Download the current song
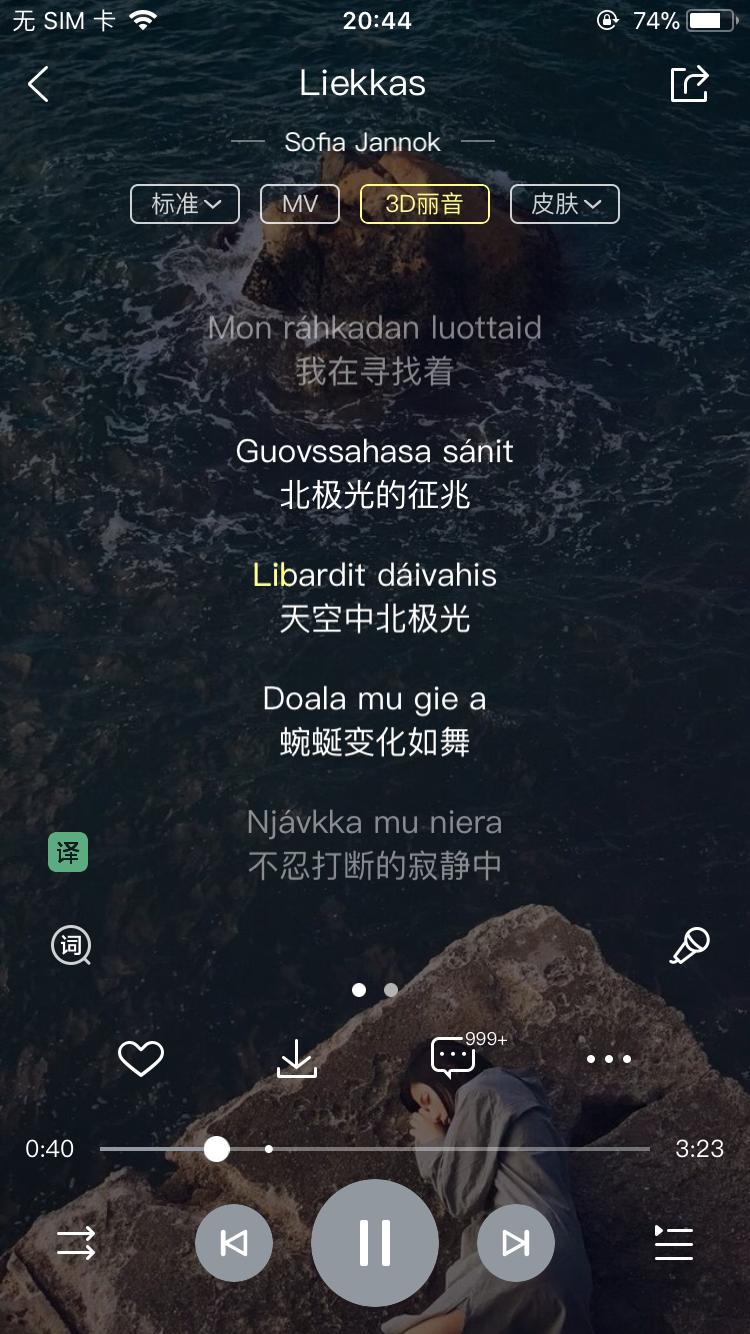 [x=297, y=1057]
